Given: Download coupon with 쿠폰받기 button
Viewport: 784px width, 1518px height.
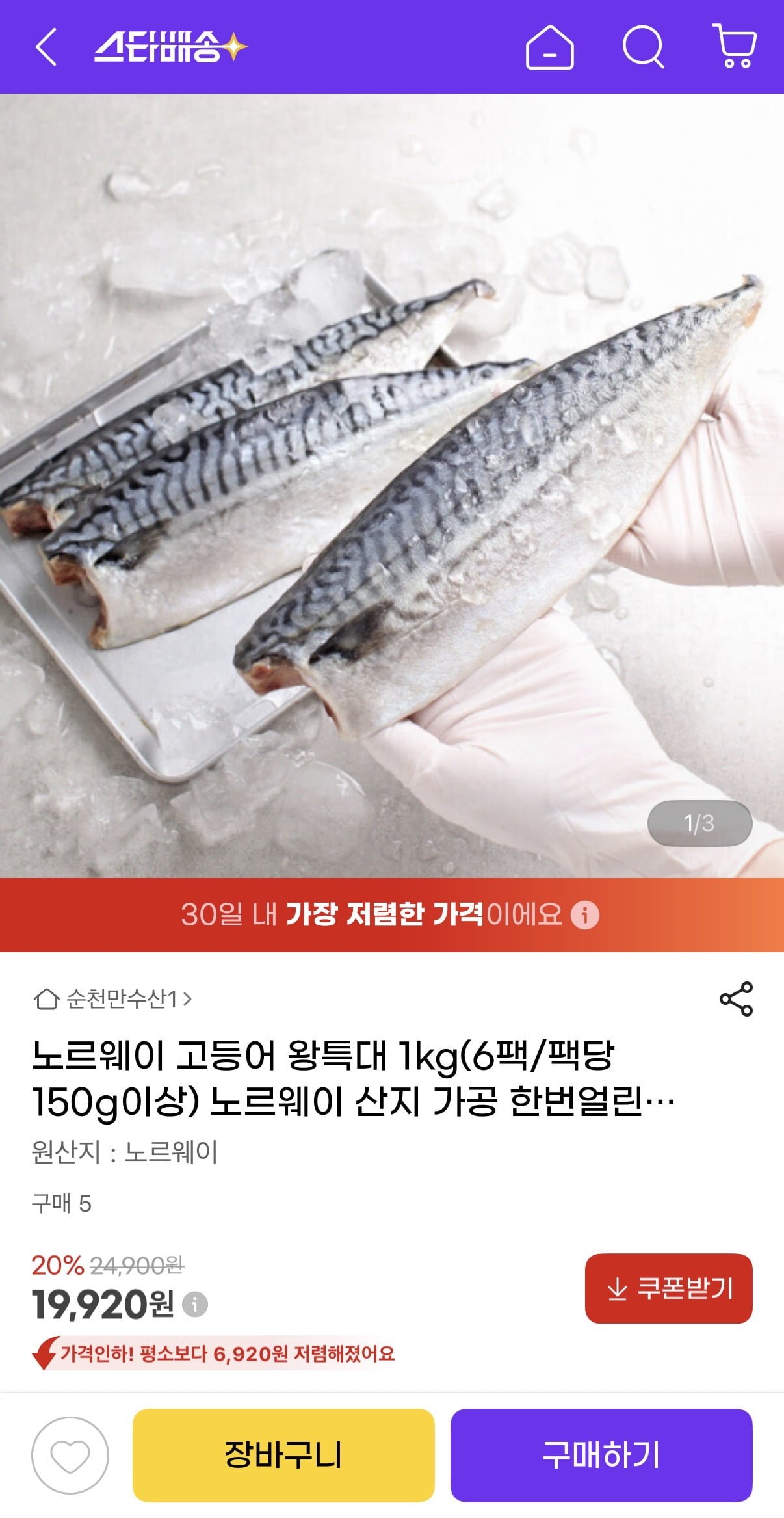Looking at the screenshot, I should [x=668, y=1288].
